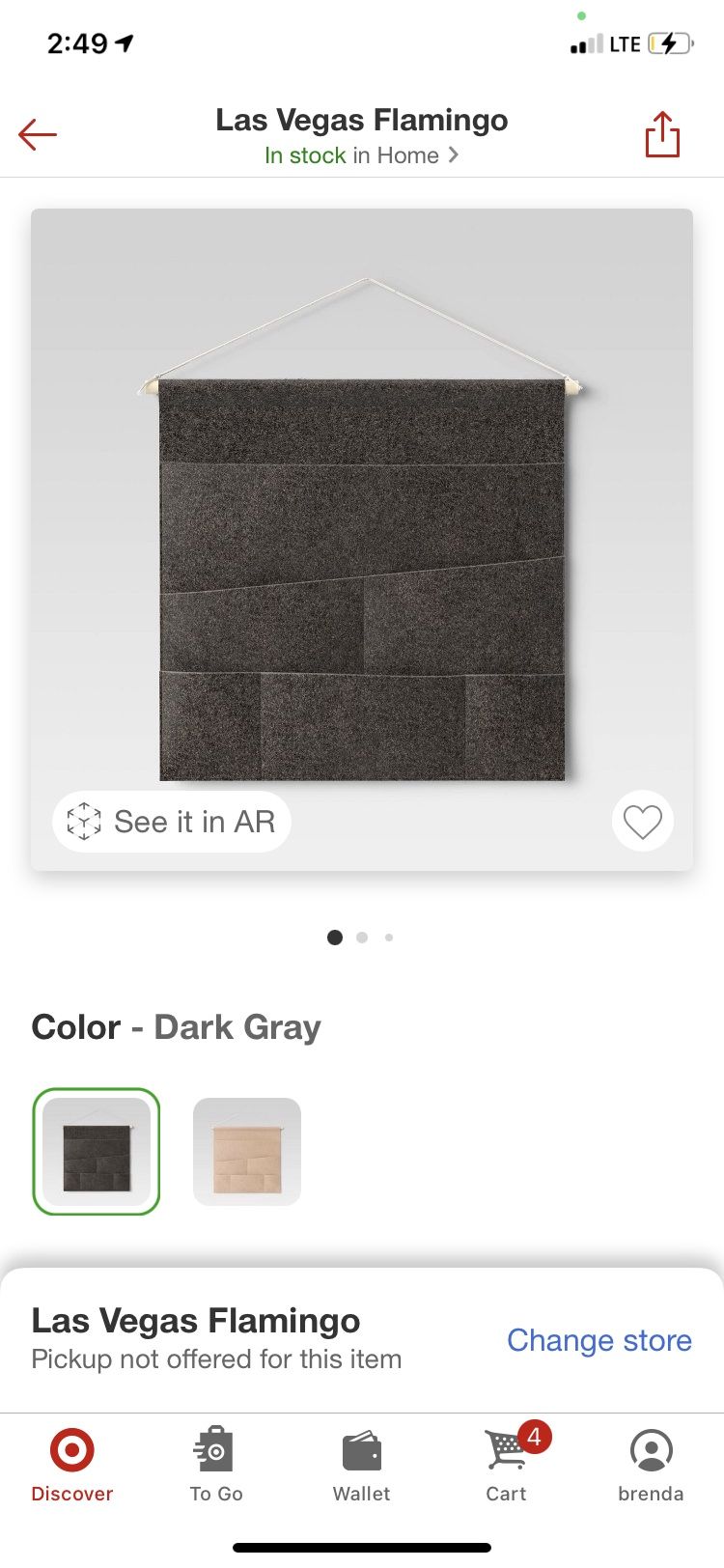Open the In stock in Home link
724x1568 pixels.
[x=361, y=155]
